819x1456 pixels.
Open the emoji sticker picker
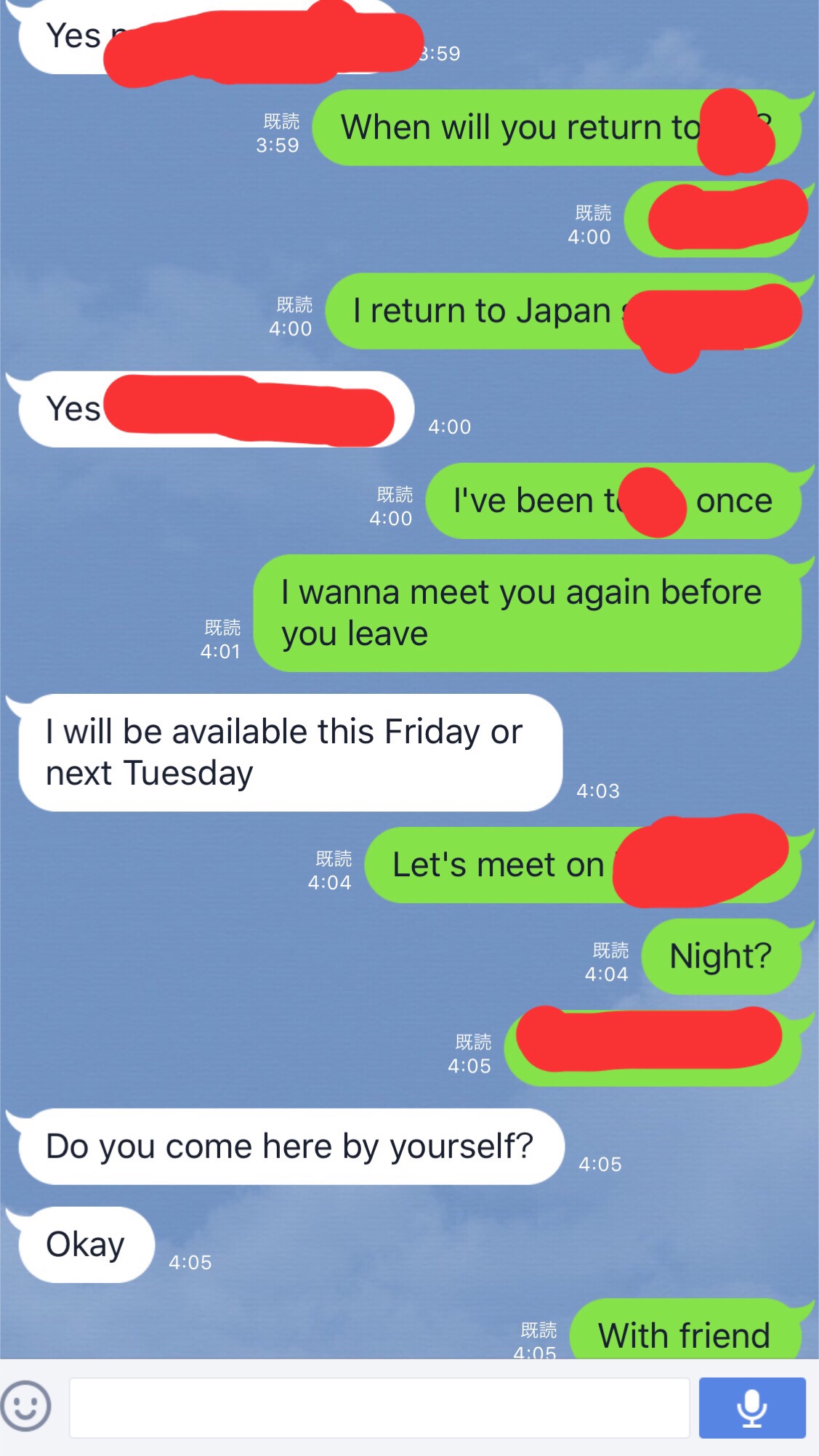click(26, 1406)
